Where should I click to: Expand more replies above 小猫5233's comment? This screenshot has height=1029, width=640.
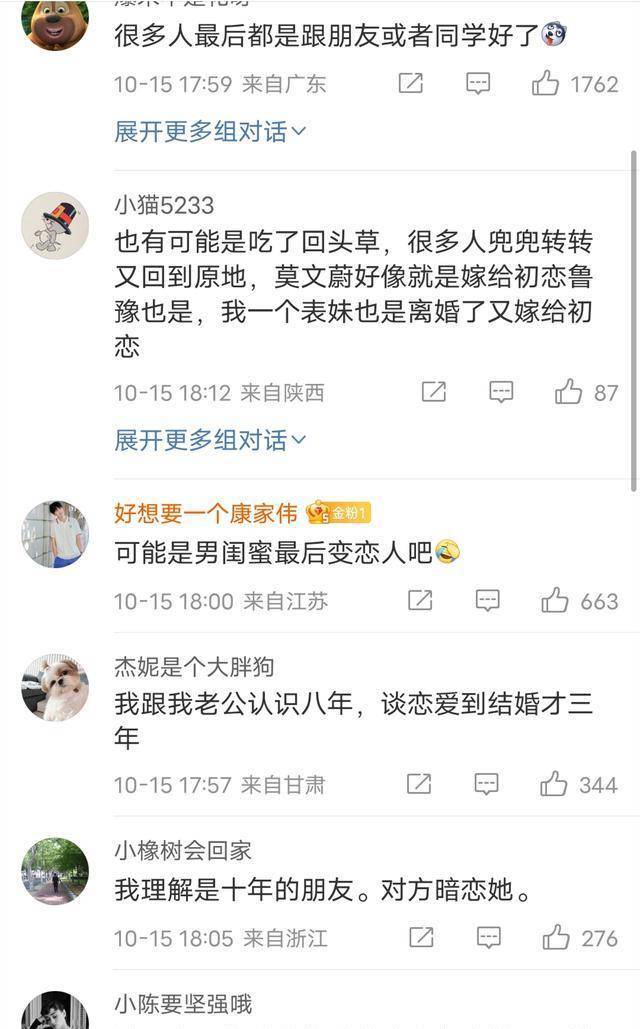210,131
